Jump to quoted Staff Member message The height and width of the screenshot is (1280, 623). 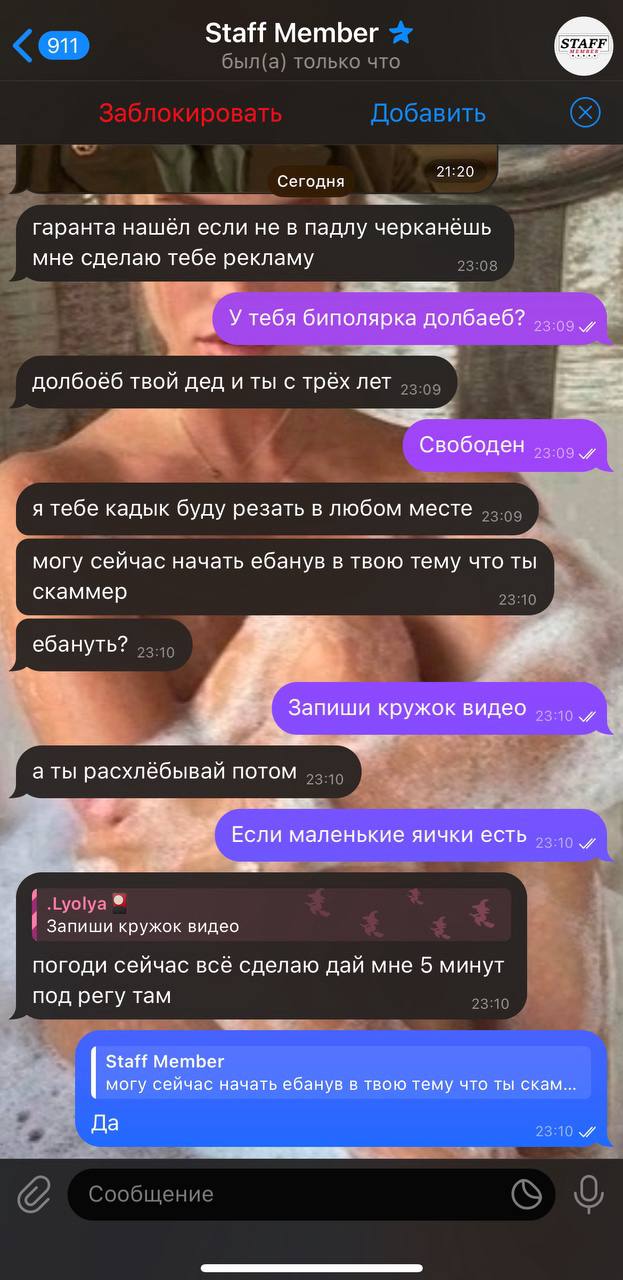(x=340, y=1073)
